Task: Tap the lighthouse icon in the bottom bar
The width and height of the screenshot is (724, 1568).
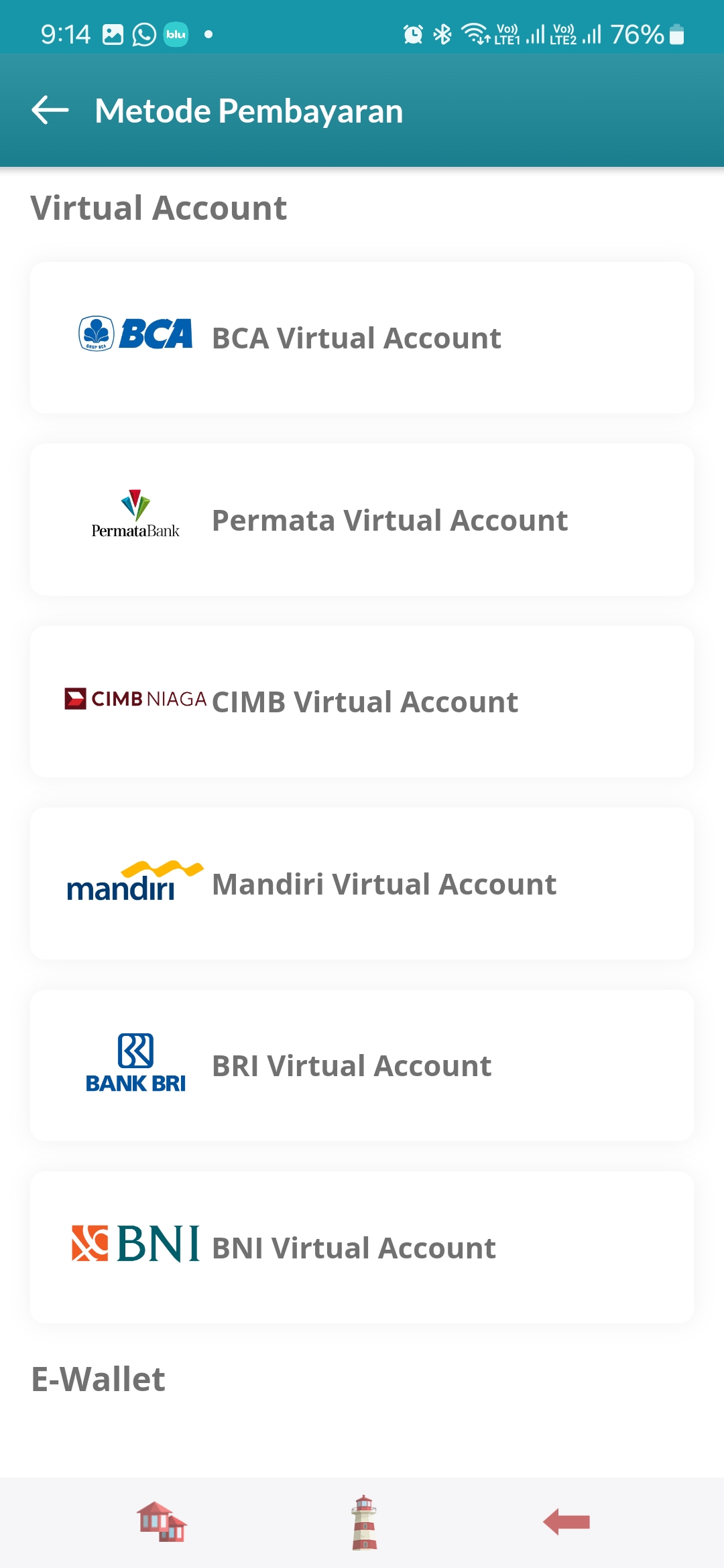Action: click(364, 1522)
